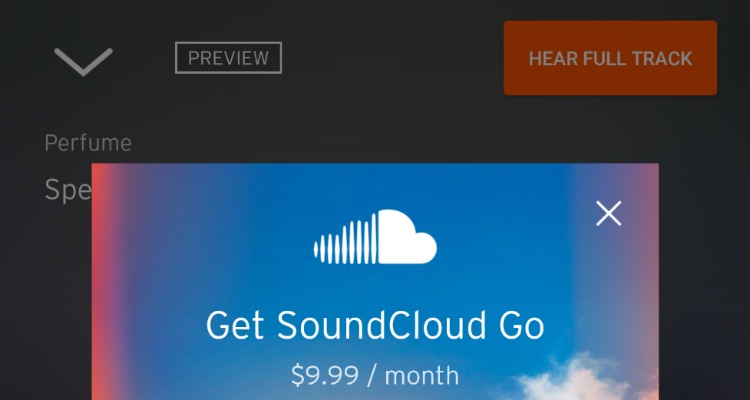Collapse the player with the down chevron
Viewport: 750px width, 400px height.
point(83,61)
